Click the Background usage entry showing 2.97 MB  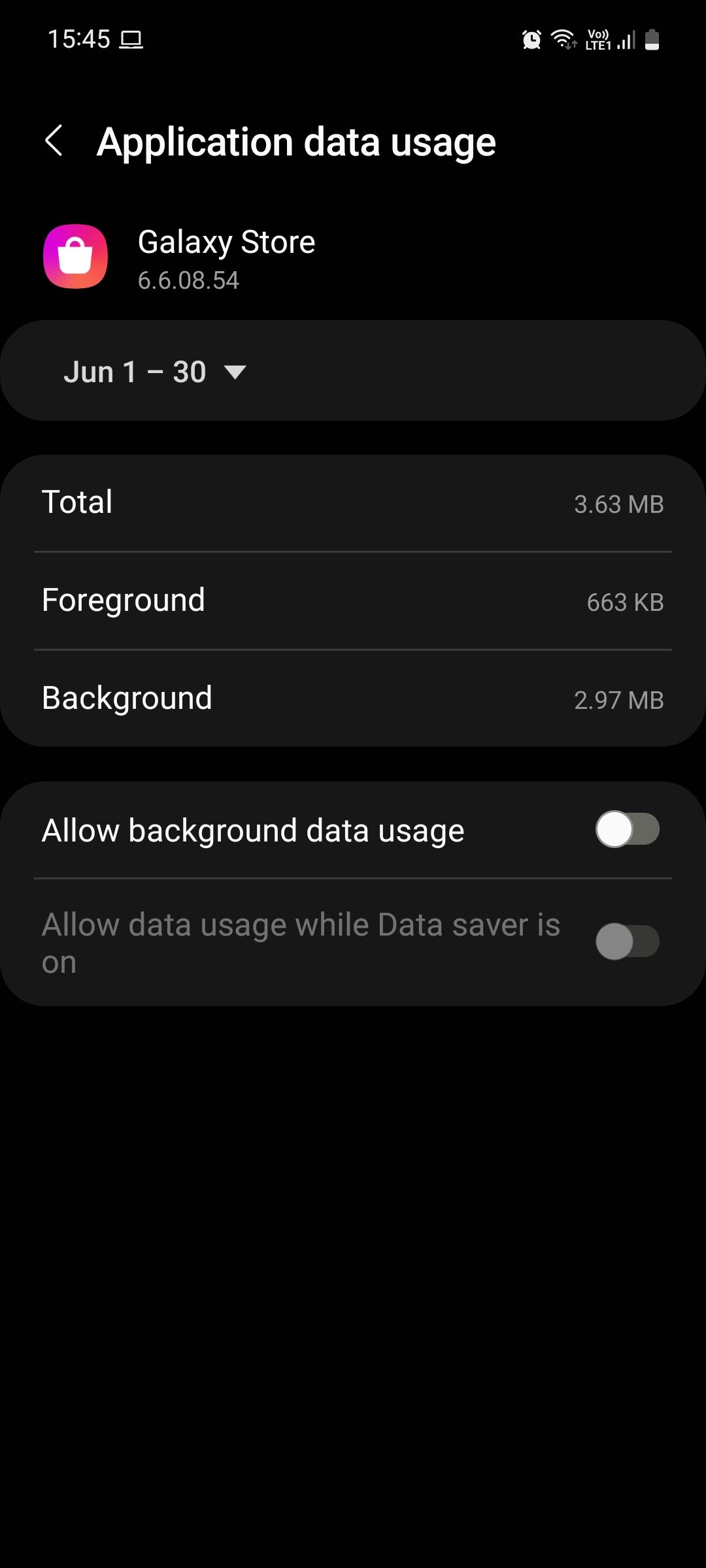coord(353,698)
